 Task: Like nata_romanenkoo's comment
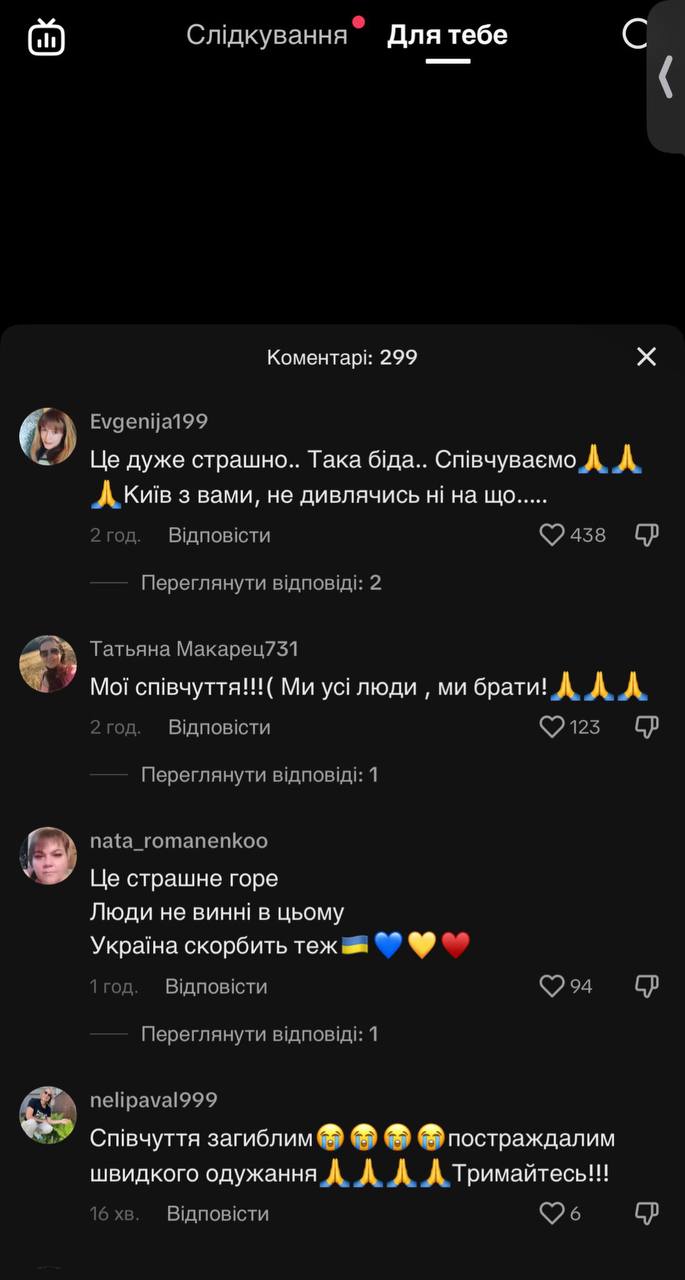(x=552, y=987)
